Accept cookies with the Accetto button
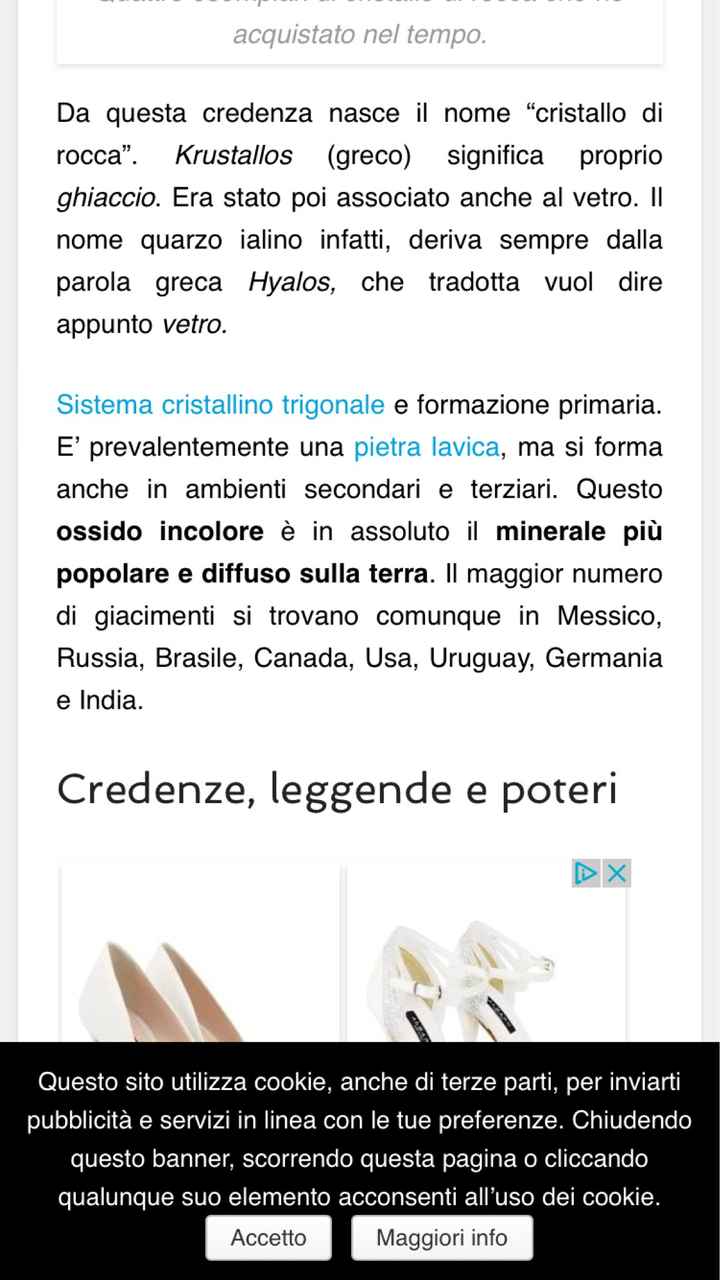720x1280 pixels. 269,1238
